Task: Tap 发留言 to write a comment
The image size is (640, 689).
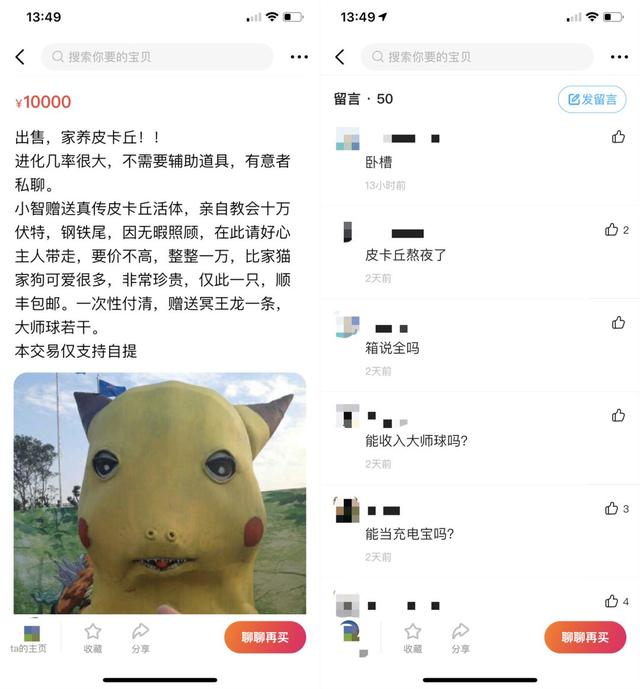Action: [x=592, y=99]
